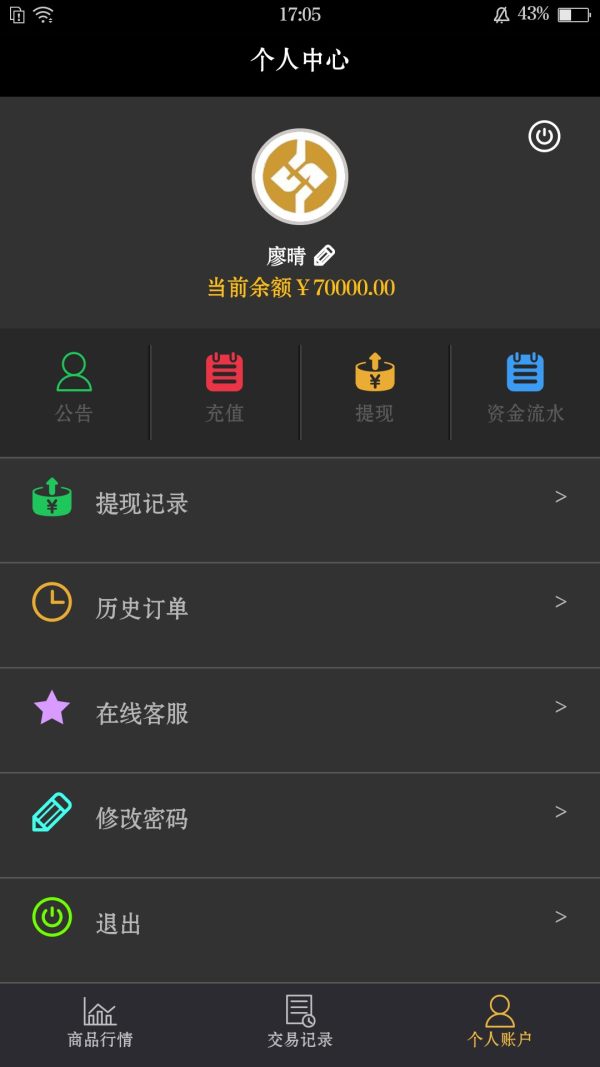Tap the power icon at top right
The image size is (600, 1067).
[544, 136]
